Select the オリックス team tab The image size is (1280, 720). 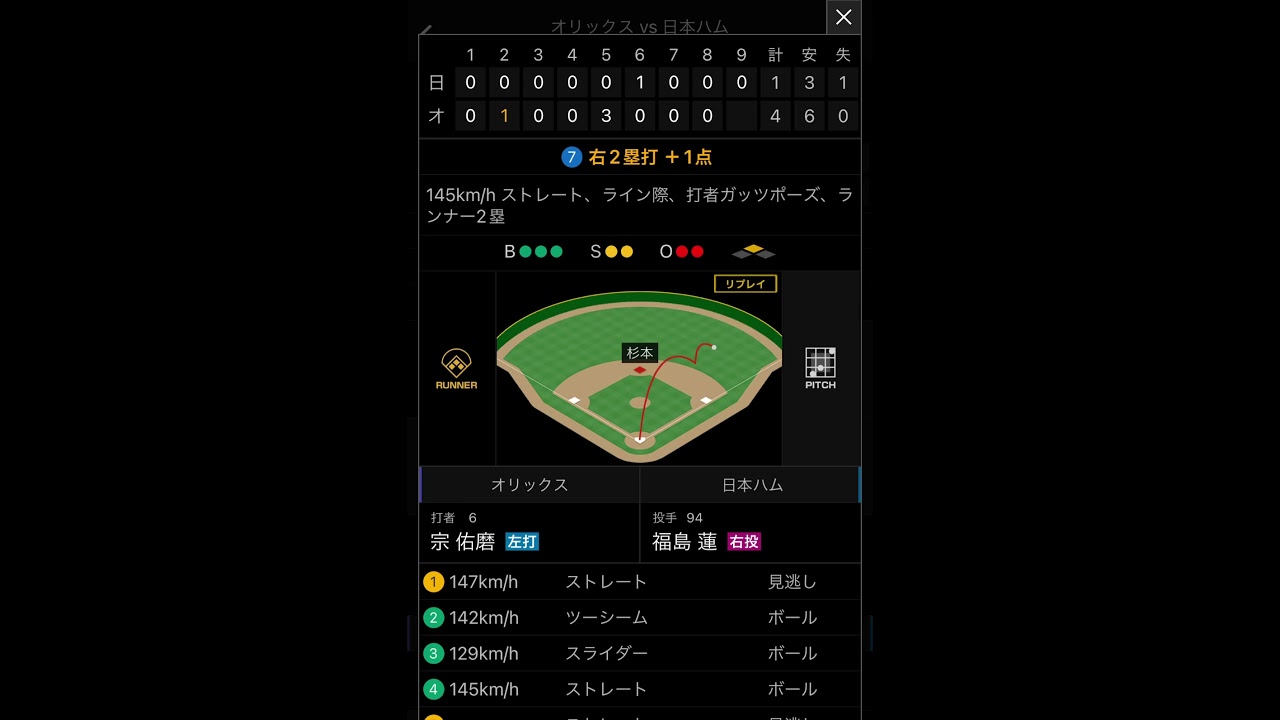coord(529,485)
